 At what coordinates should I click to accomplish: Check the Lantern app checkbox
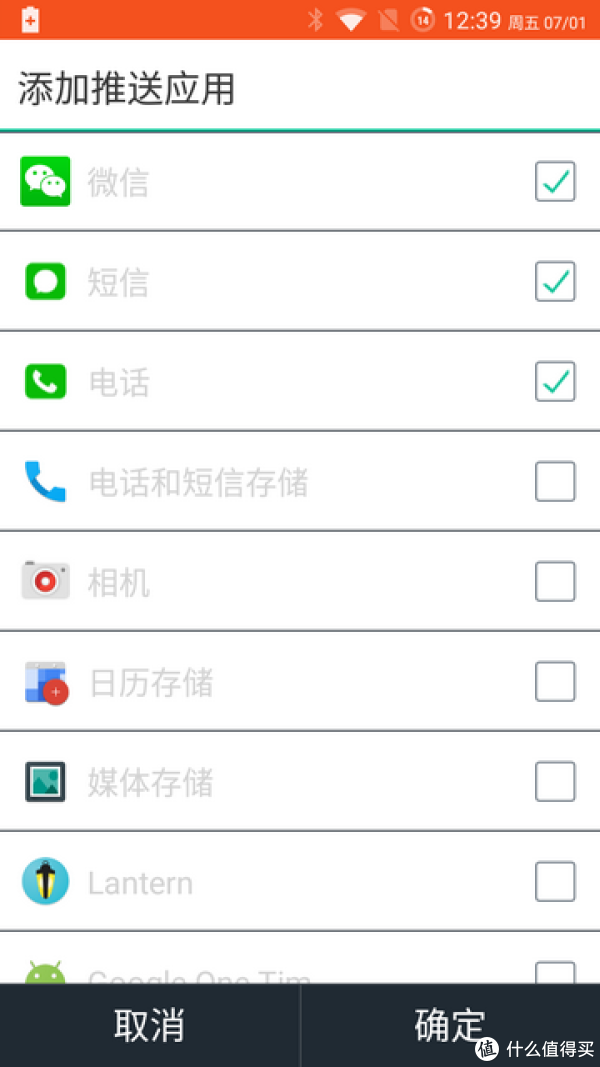(555, 881)
